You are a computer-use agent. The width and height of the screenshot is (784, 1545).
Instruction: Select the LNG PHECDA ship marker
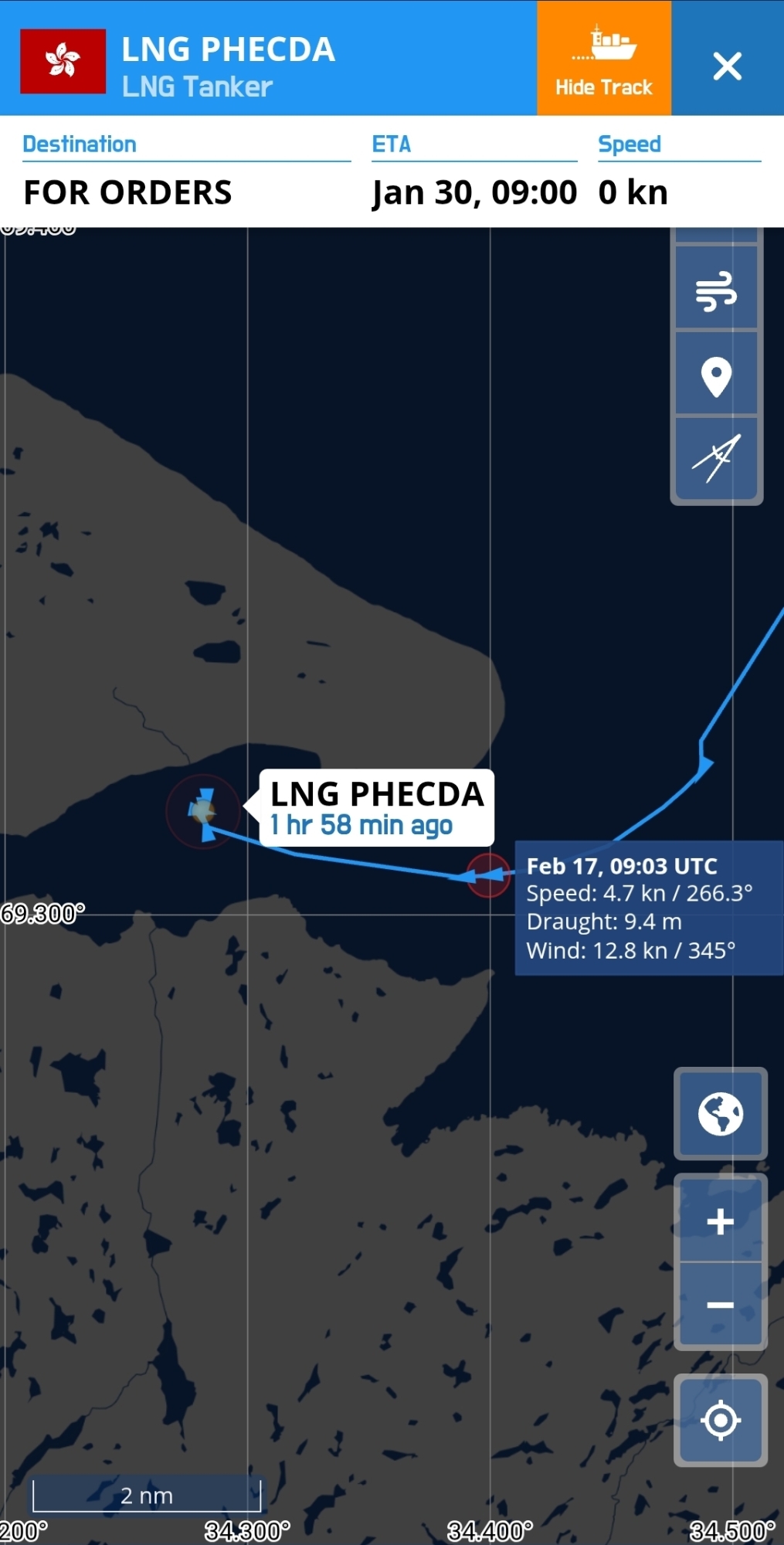click(x=203, y=811)
